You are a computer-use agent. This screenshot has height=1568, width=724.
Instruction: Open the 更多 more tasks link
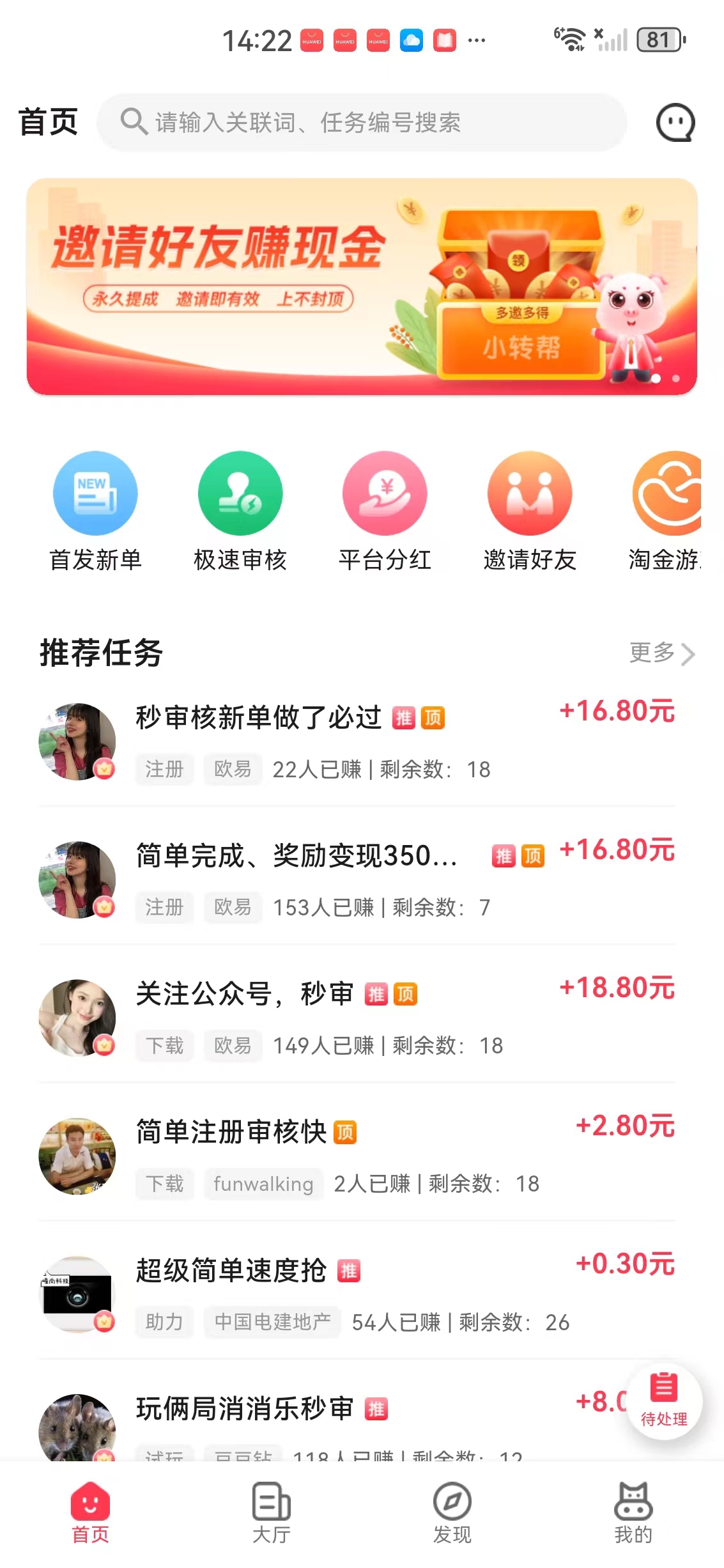pos(651,653)
